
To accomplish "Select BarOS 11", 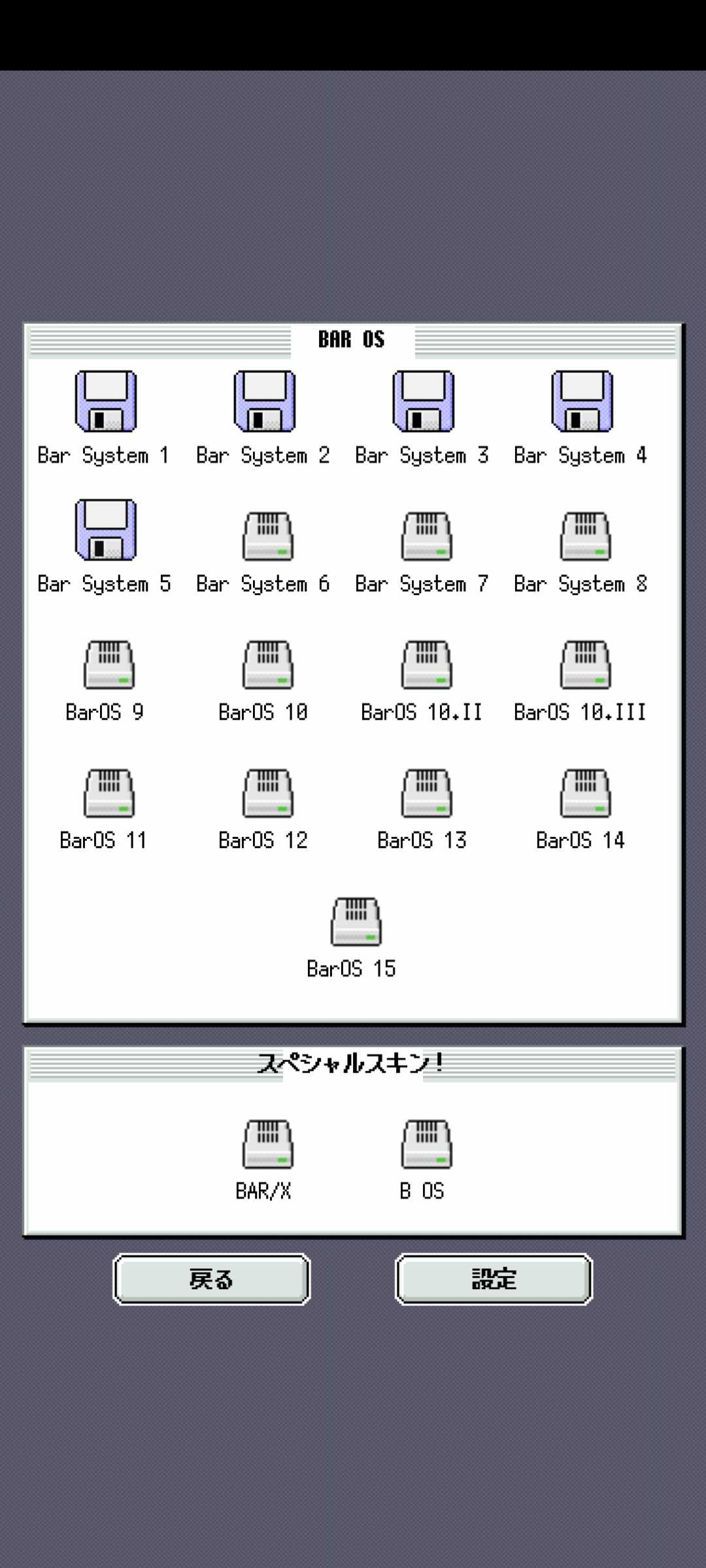I will 109,793.
